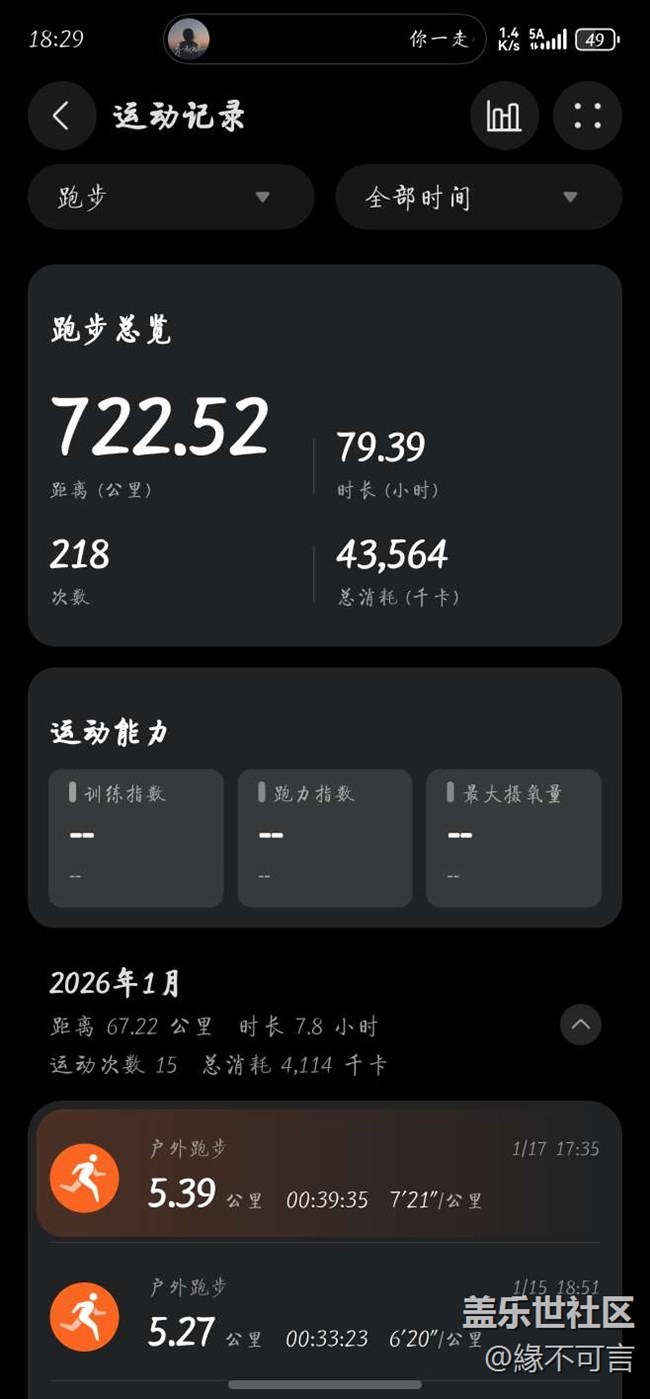View the 训练指数 card
Image resolution: width=650 pixels, height=1399 pixels.
[x=136, y=837]
